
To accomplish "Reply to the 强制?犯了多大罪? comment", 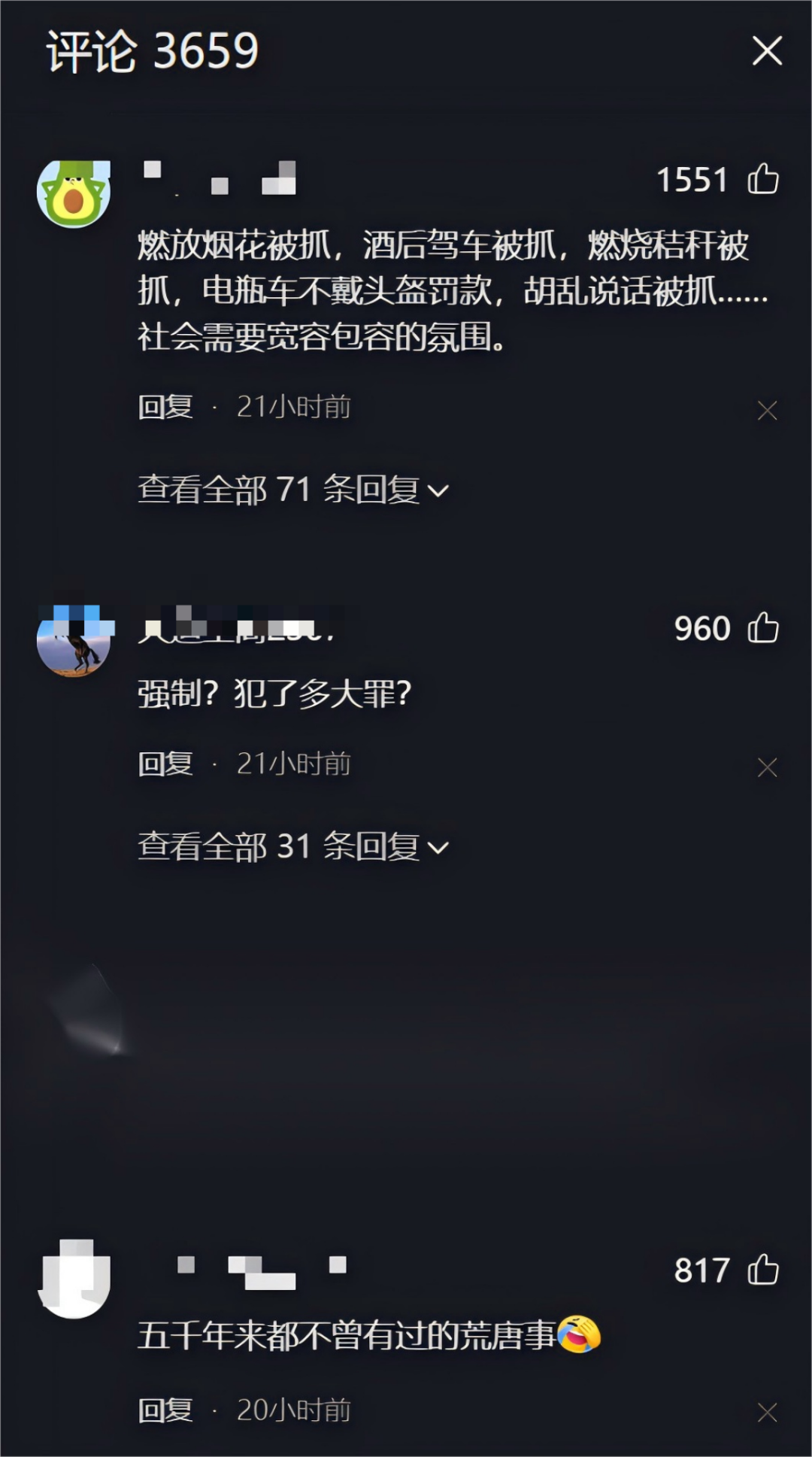I will point(165,764).
